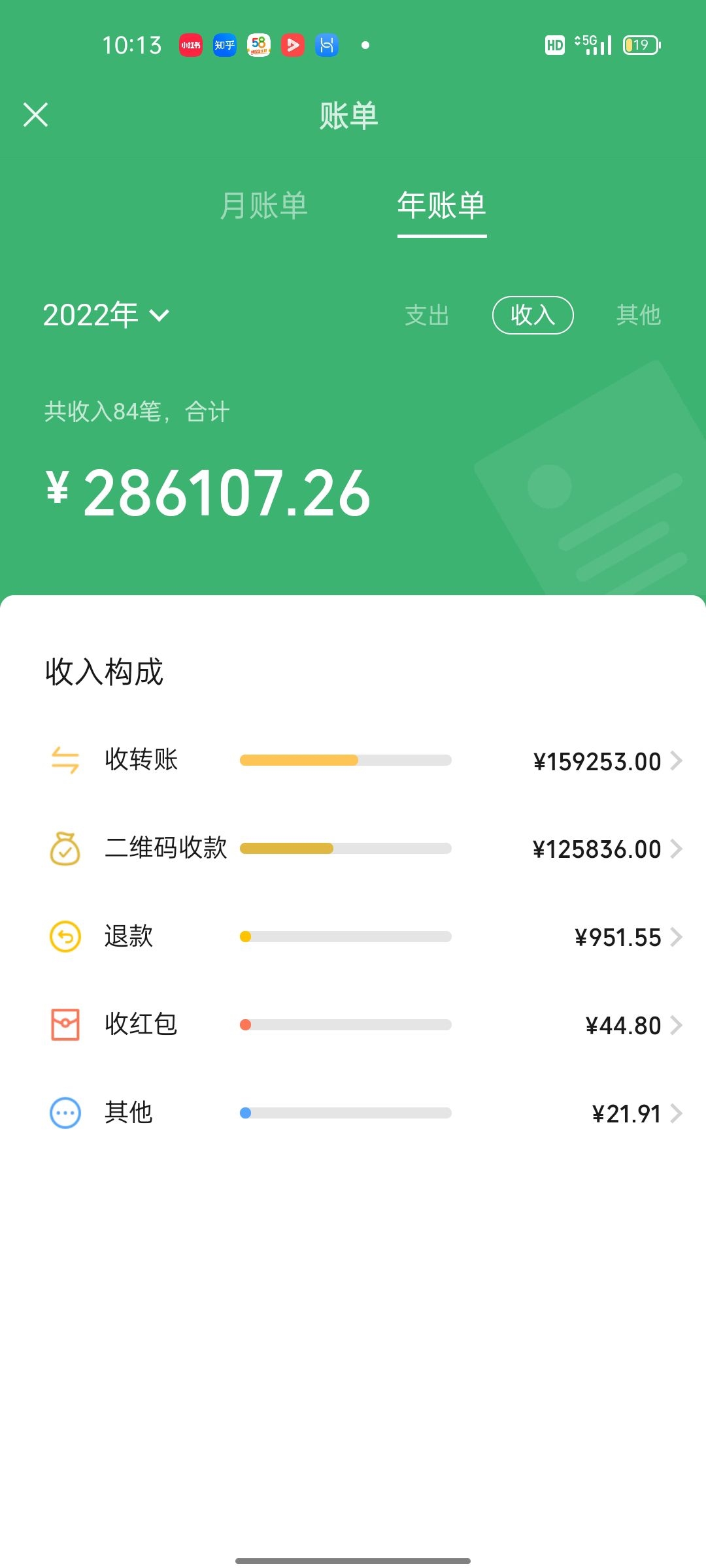
Task: Close the 账单 page
Action: [x=36, y=115]
